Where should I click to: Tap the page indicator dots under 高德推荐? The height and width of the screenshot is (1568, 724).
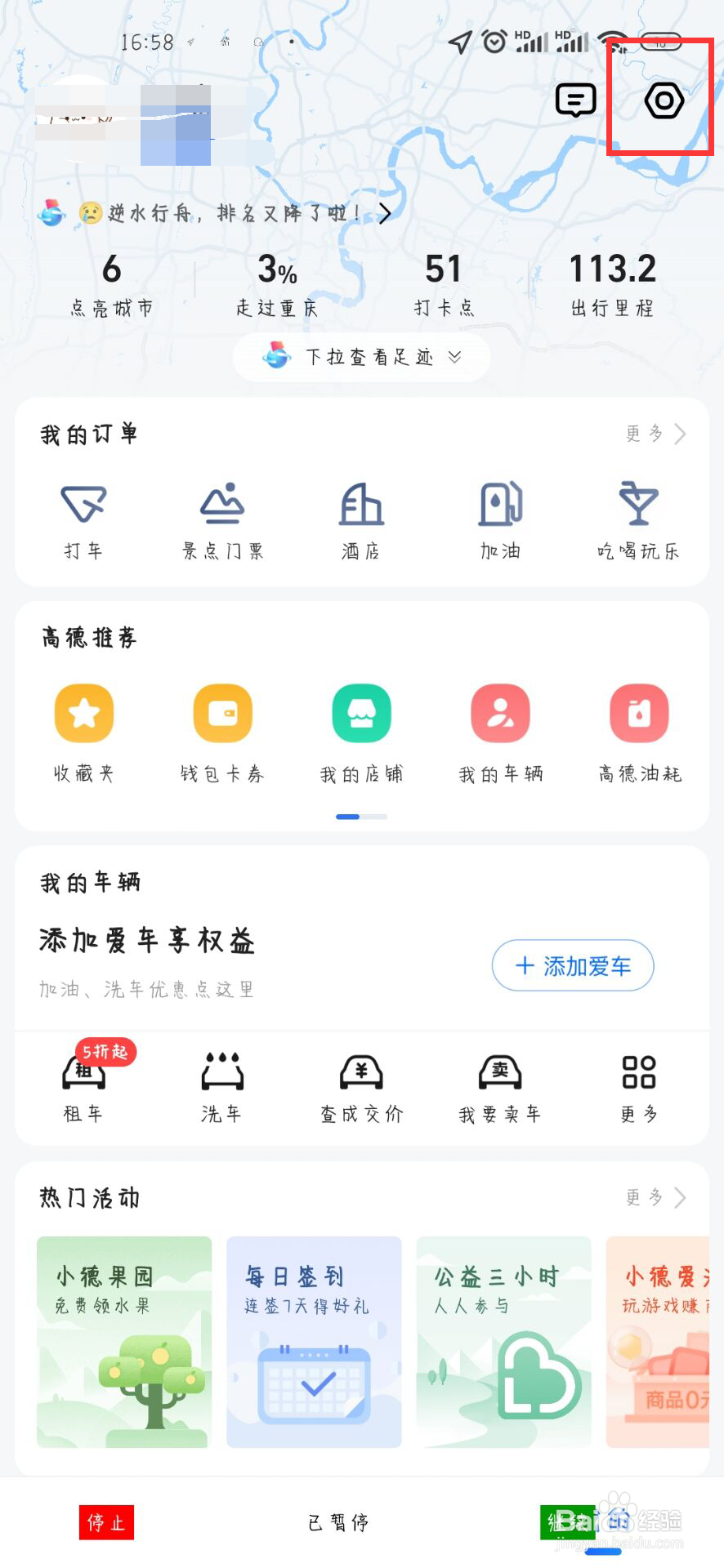pos(360,816)
